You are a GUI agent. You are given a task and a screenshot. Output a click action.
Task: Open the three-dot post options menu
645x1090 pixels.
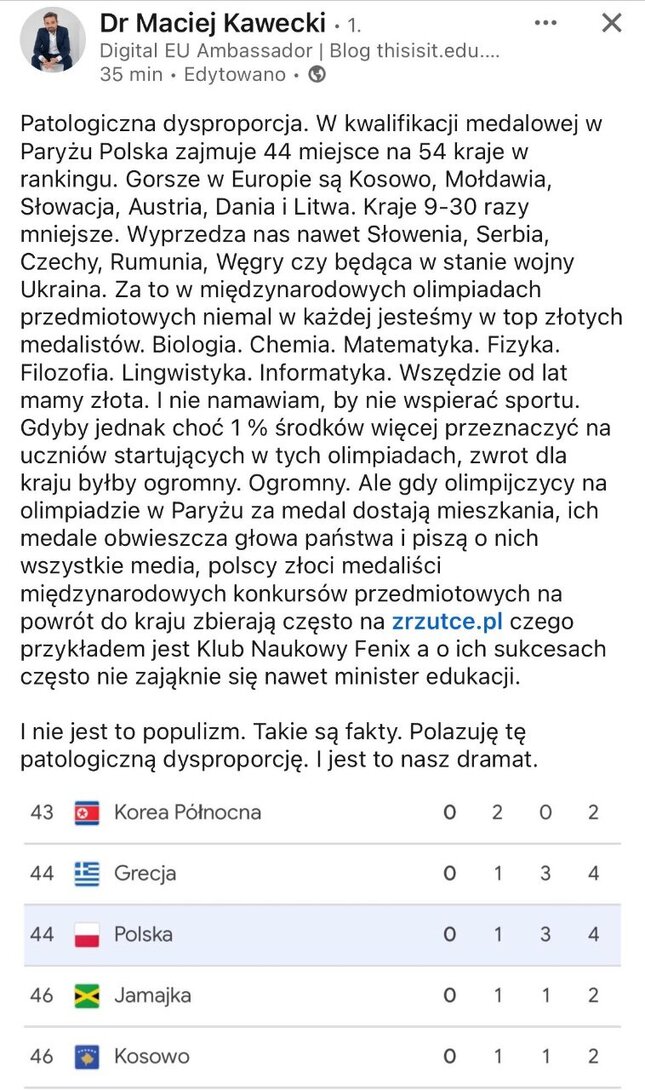546,23
